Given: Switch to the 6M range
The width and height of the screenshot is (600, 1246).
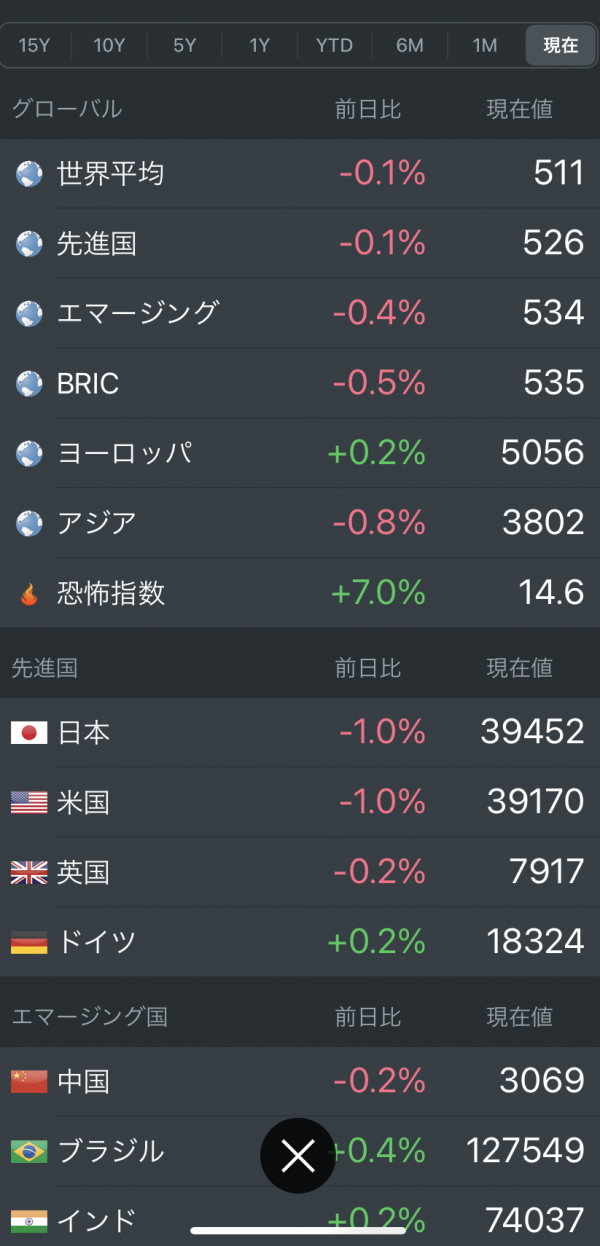Looking at the screenshot, I should tap(410, 46).
